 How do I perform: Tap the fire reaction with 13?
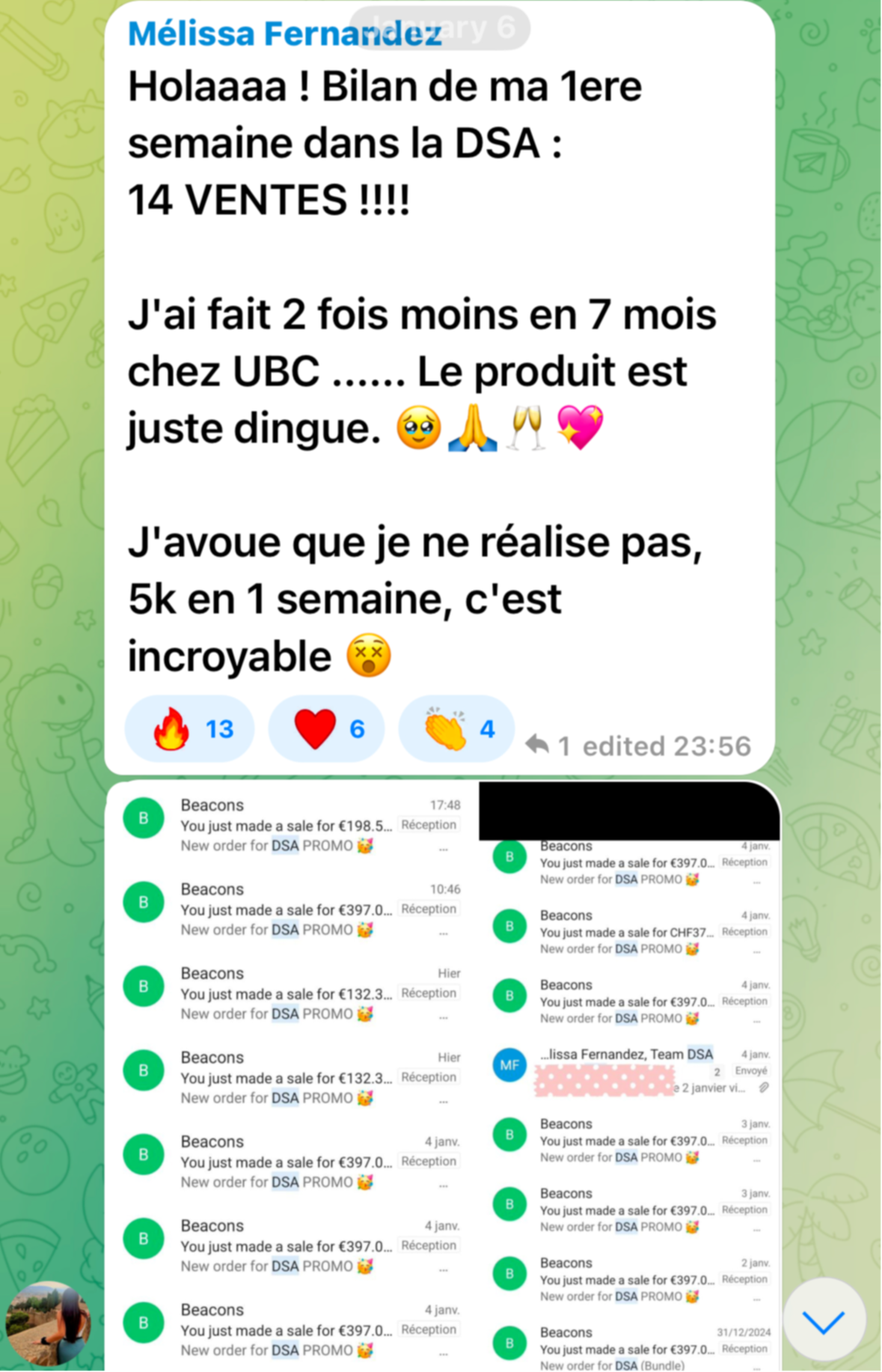190,729
